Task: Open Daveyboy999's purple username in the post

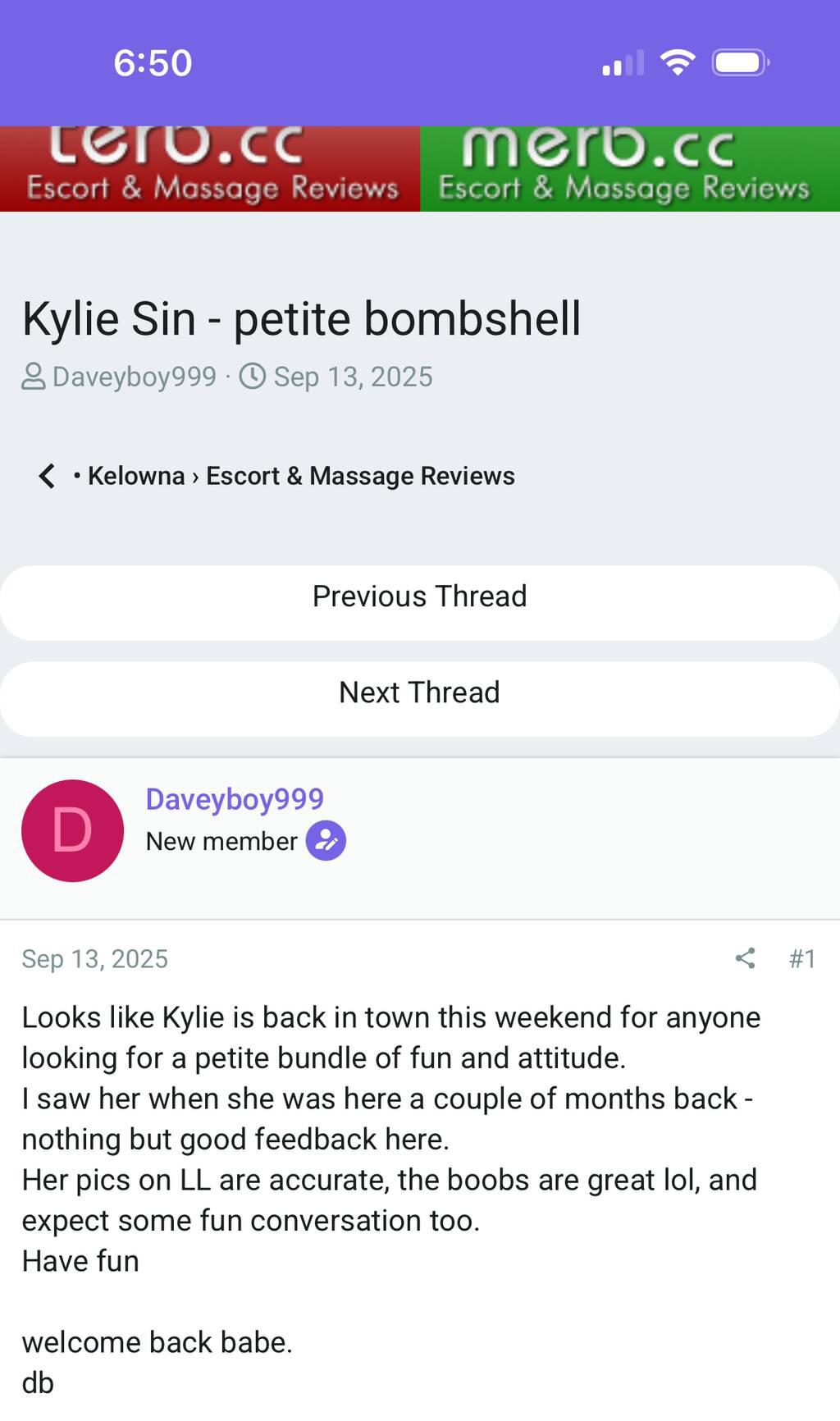Action: 235,799
